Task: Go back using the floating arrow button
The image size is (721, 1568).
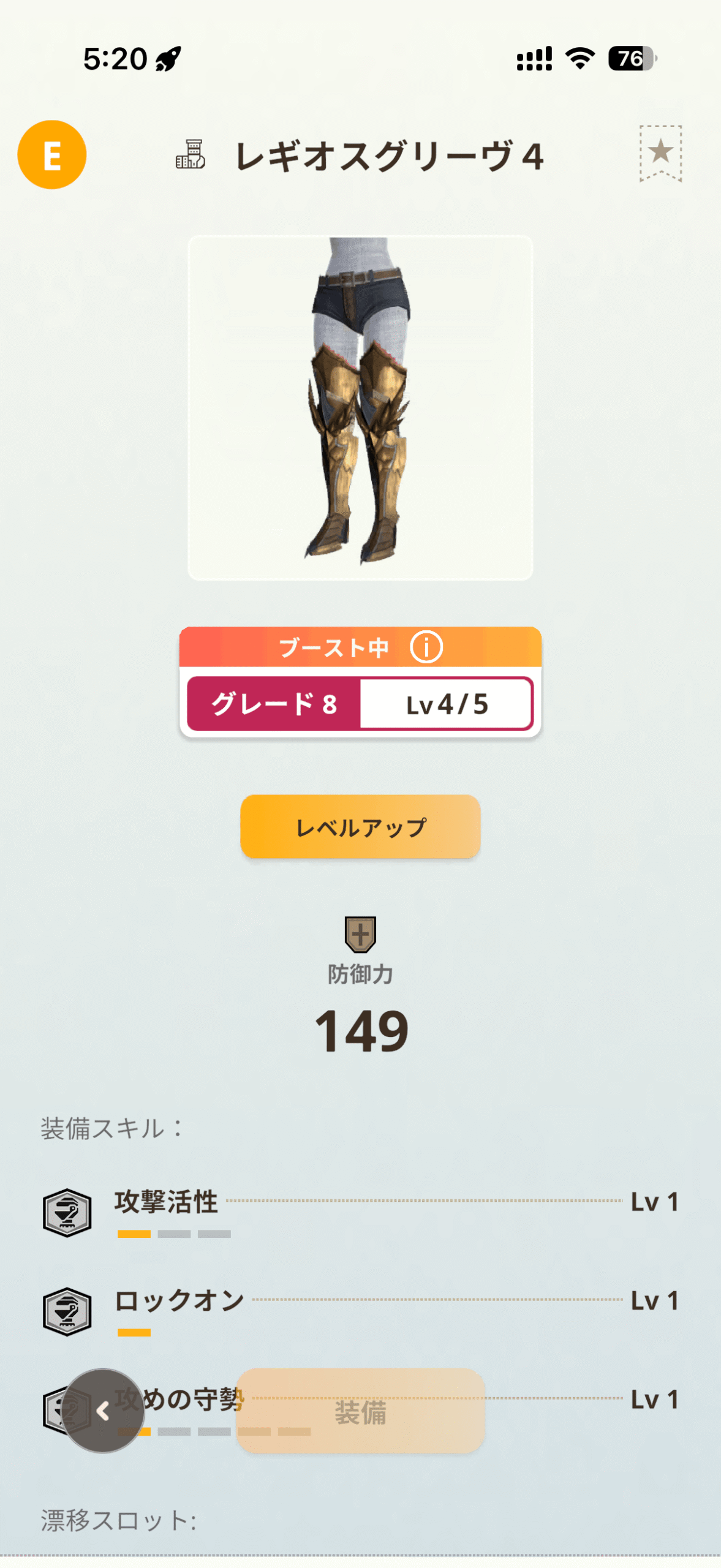Action: (103, 1411)
